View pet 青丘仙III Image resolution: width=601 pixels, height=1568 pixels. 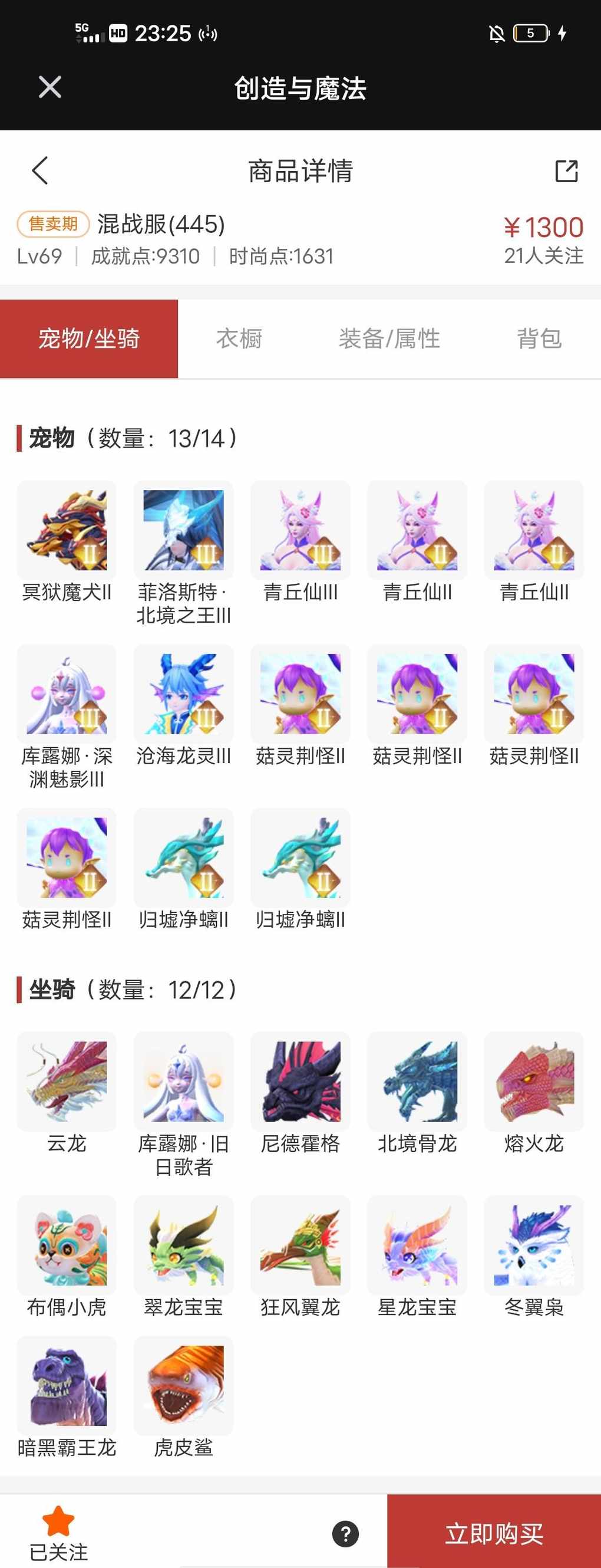click(x=300, y=530)
